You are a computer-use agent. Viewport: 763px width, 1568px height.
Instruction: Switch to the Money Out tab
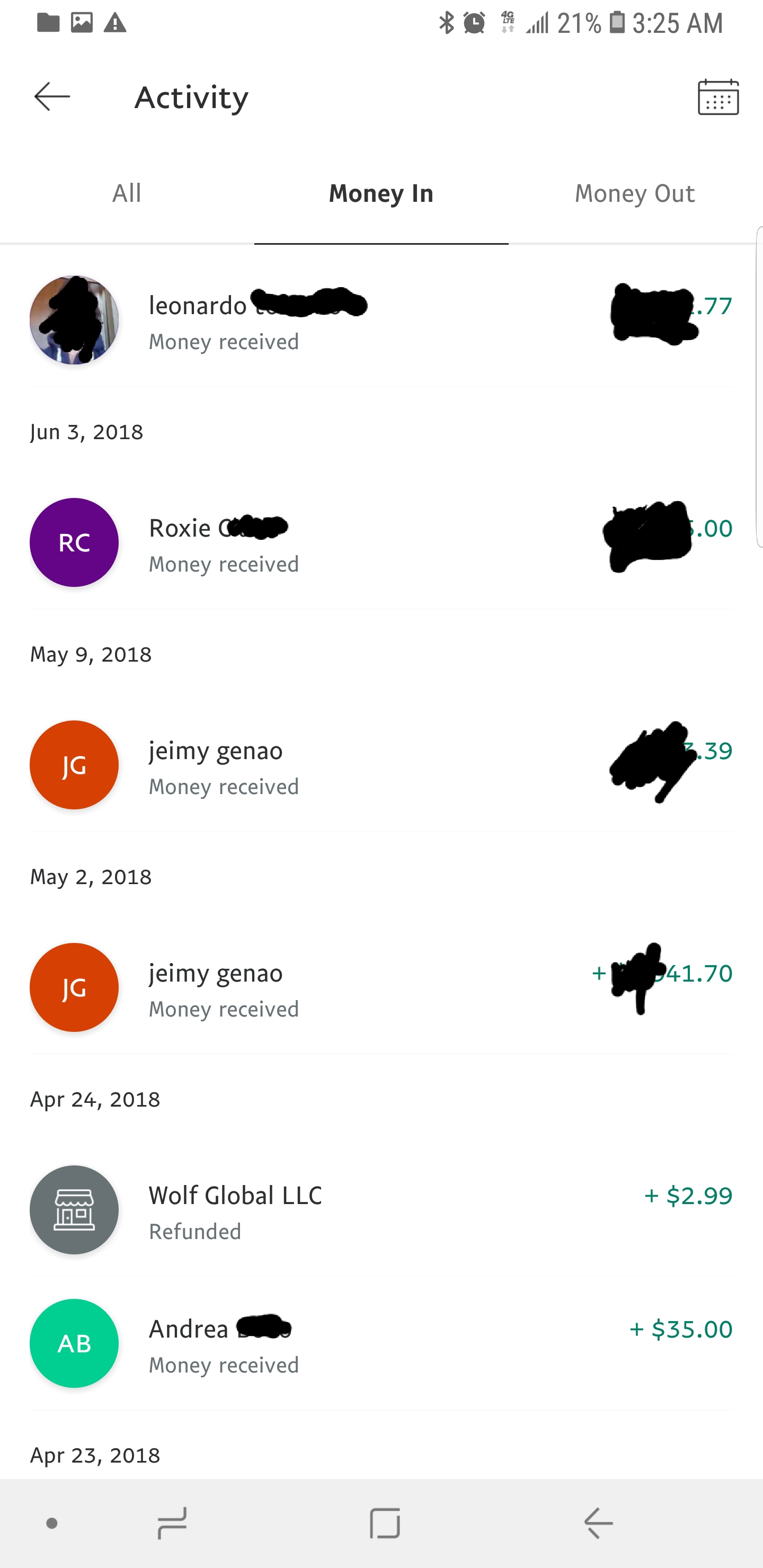click(635, 193)
